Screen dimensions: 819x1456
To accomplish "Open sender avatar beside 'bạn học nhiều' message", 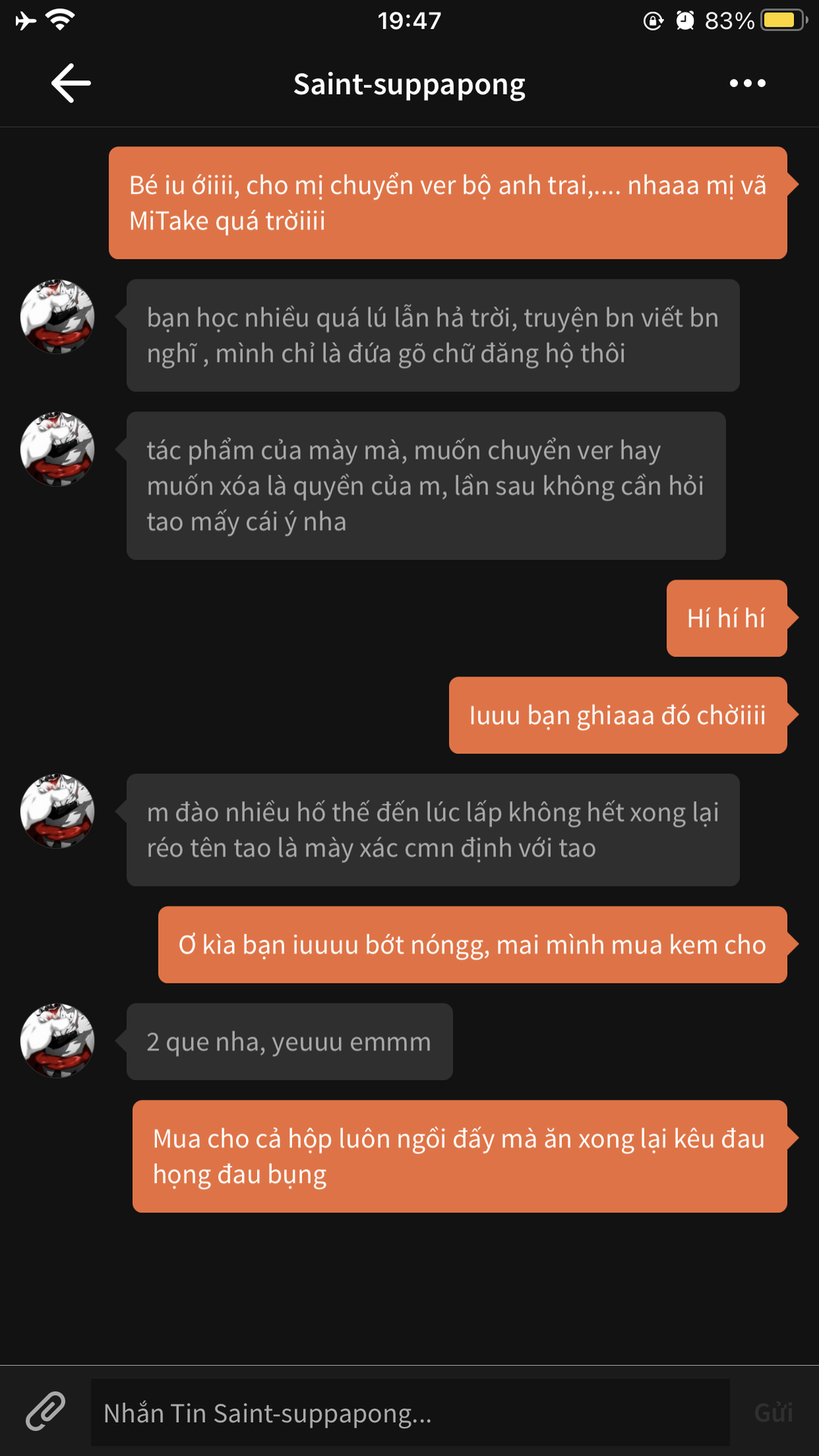I will coord(58,316).
